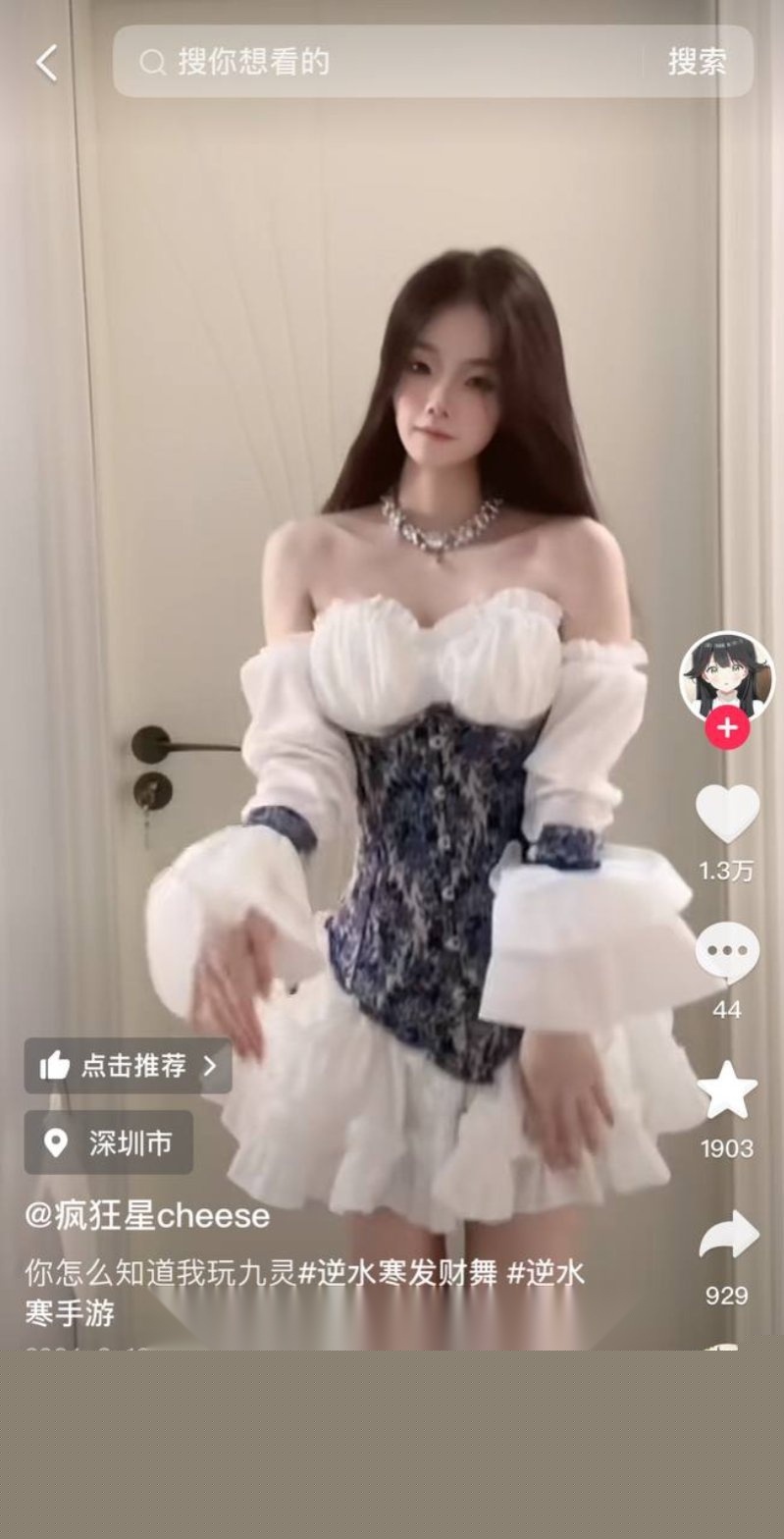Share this video with the arrow icon
This screenshot has width=784, height=1539.
[727, 1237]
